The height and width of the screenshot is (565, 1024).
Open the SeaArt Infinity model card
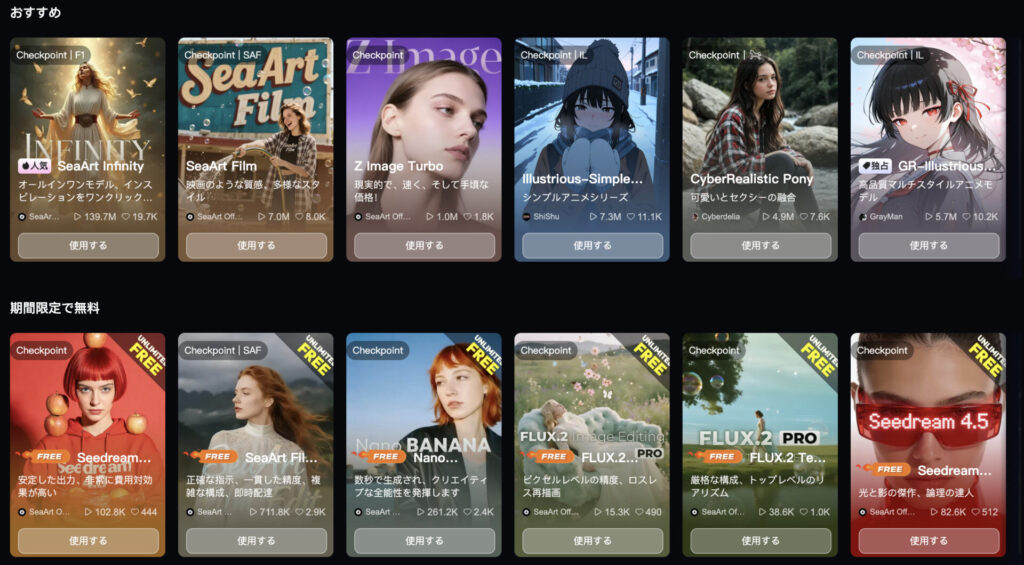coord(88,120)
